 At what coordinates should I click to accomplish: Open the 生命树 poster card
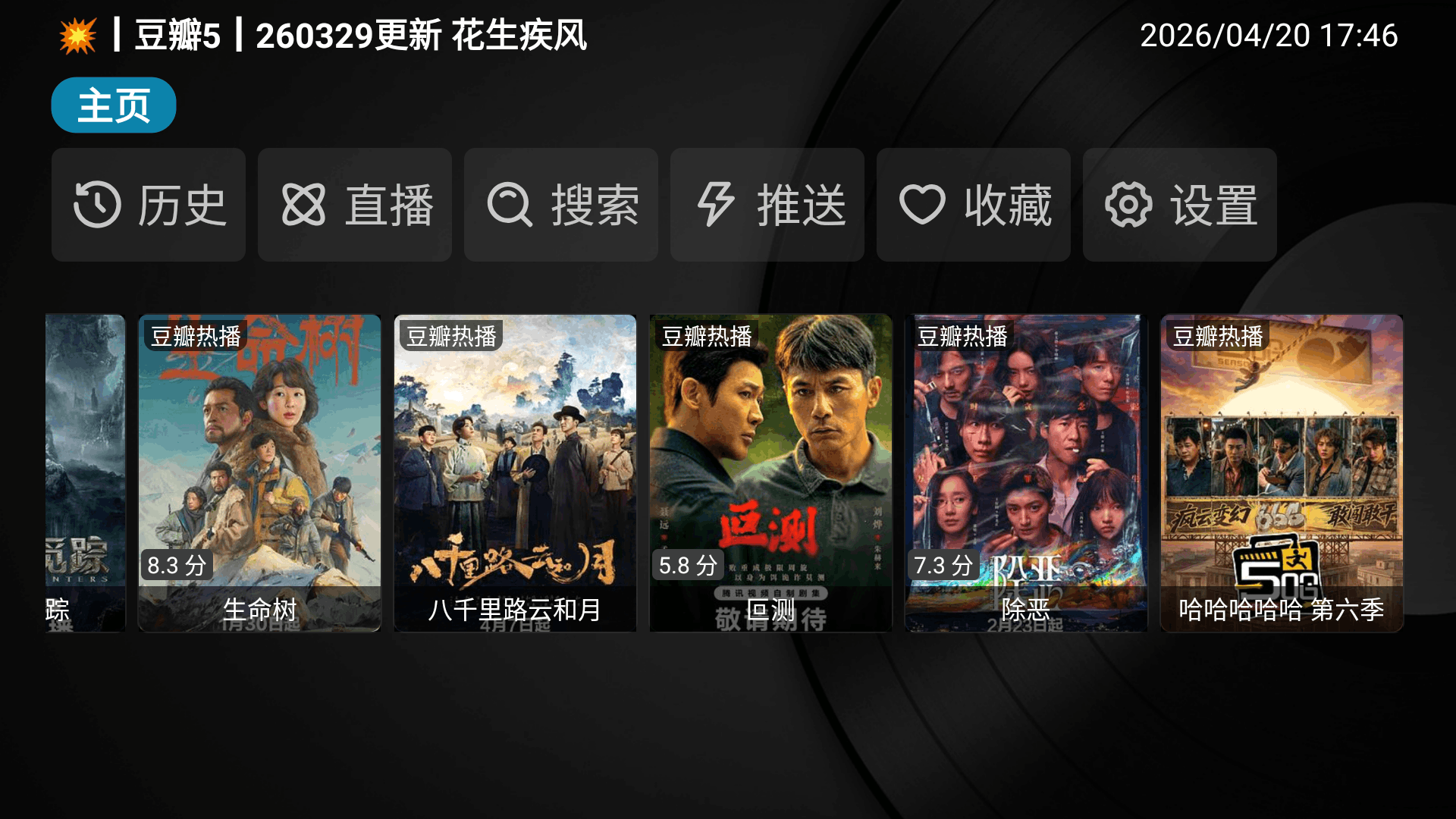(259, 472)
